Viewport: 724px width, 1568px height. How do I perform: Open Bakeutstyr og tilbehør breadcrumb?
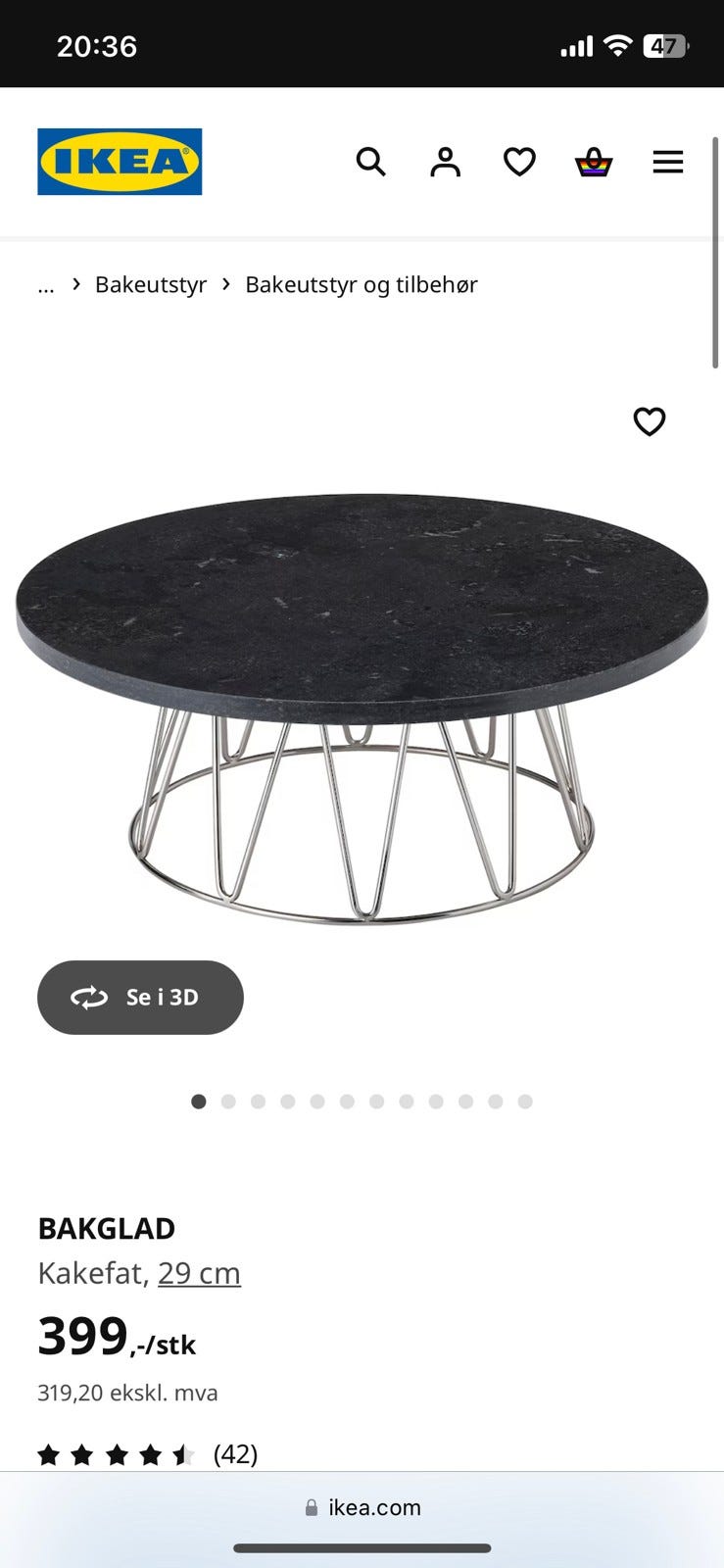point(362,285)
